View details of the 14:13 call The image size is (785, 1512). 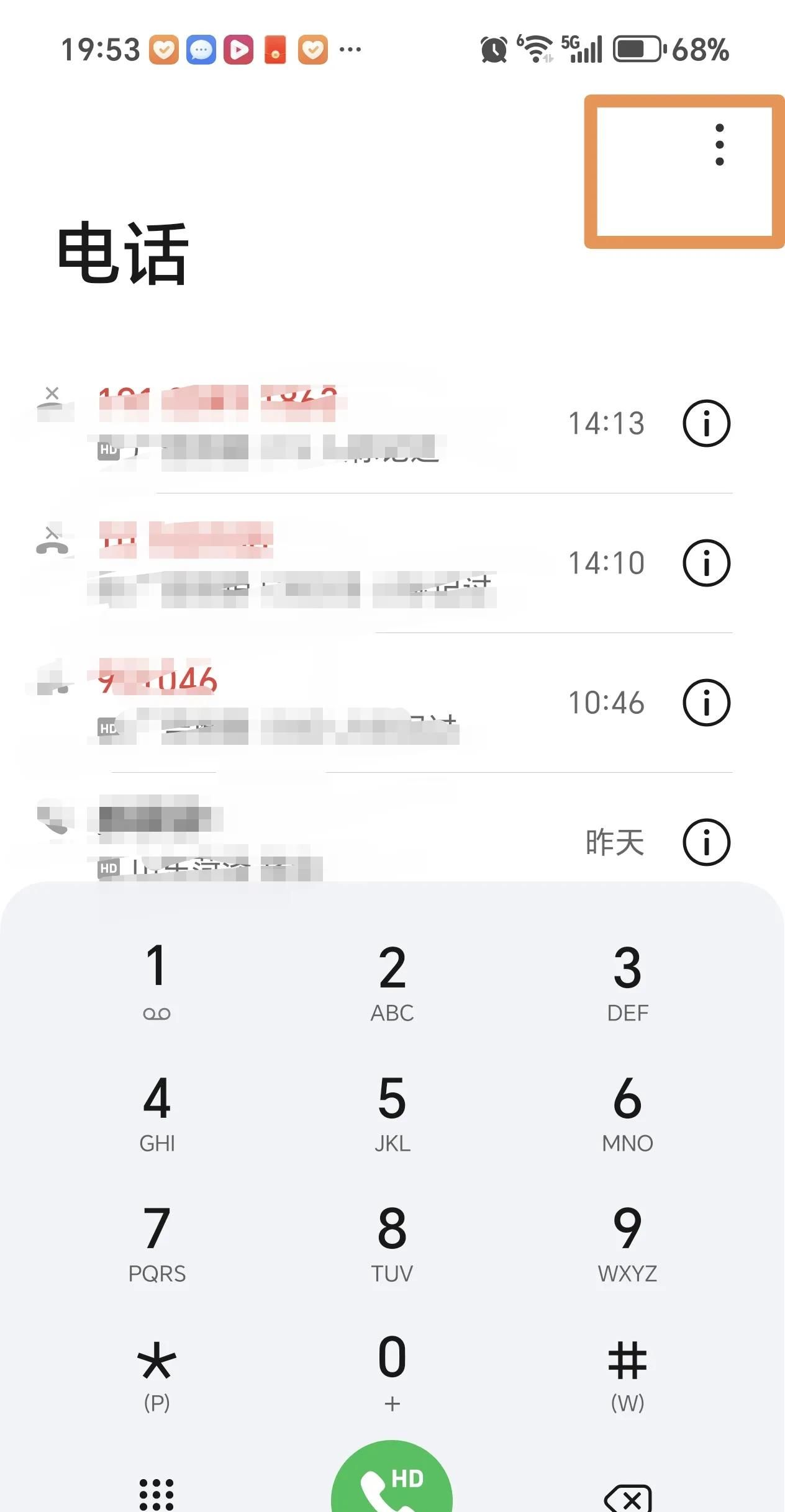pos(706,423)
